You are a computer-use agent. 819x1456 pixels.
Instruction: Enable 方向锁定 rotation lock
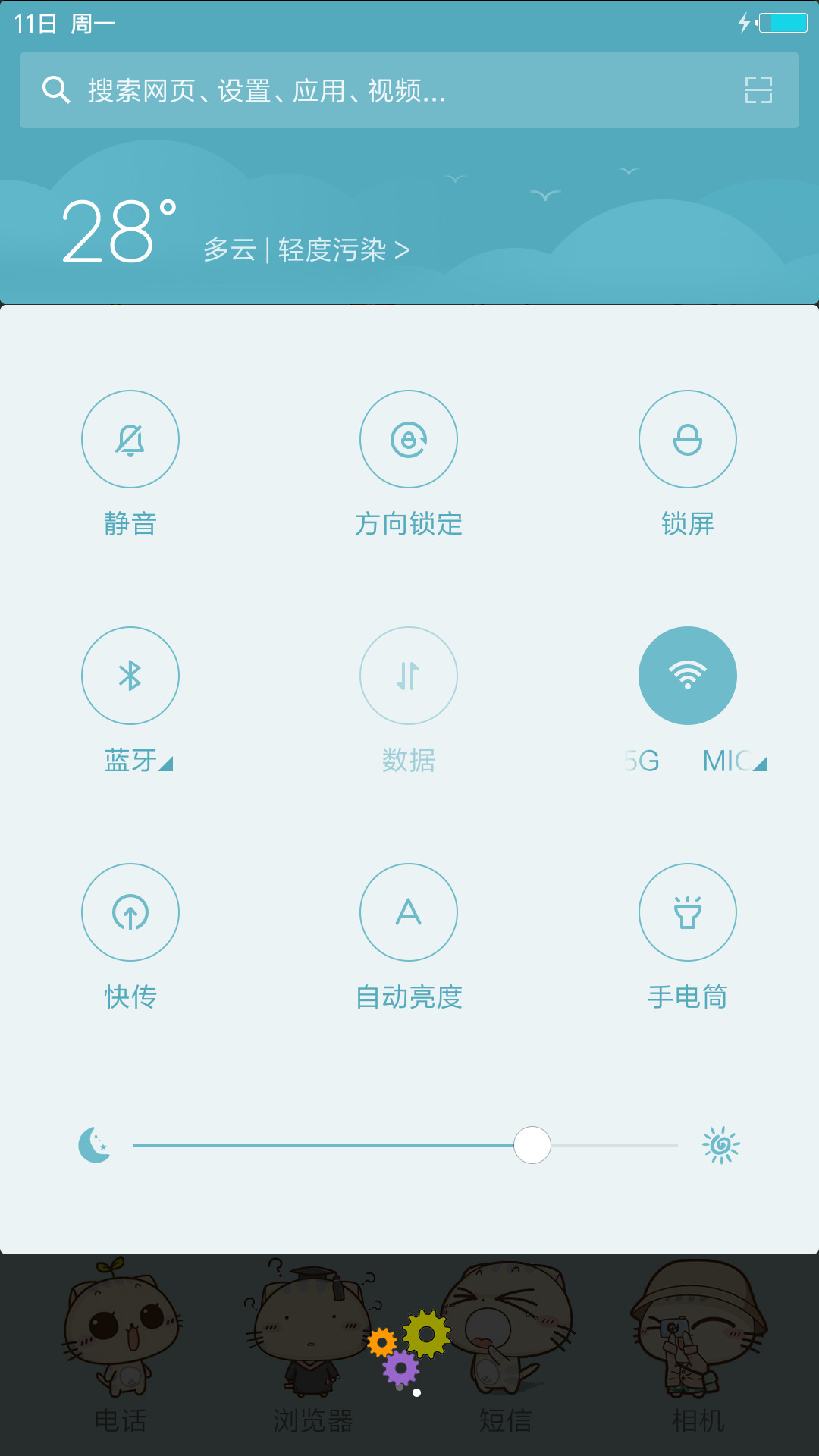[x=409, y=439]
